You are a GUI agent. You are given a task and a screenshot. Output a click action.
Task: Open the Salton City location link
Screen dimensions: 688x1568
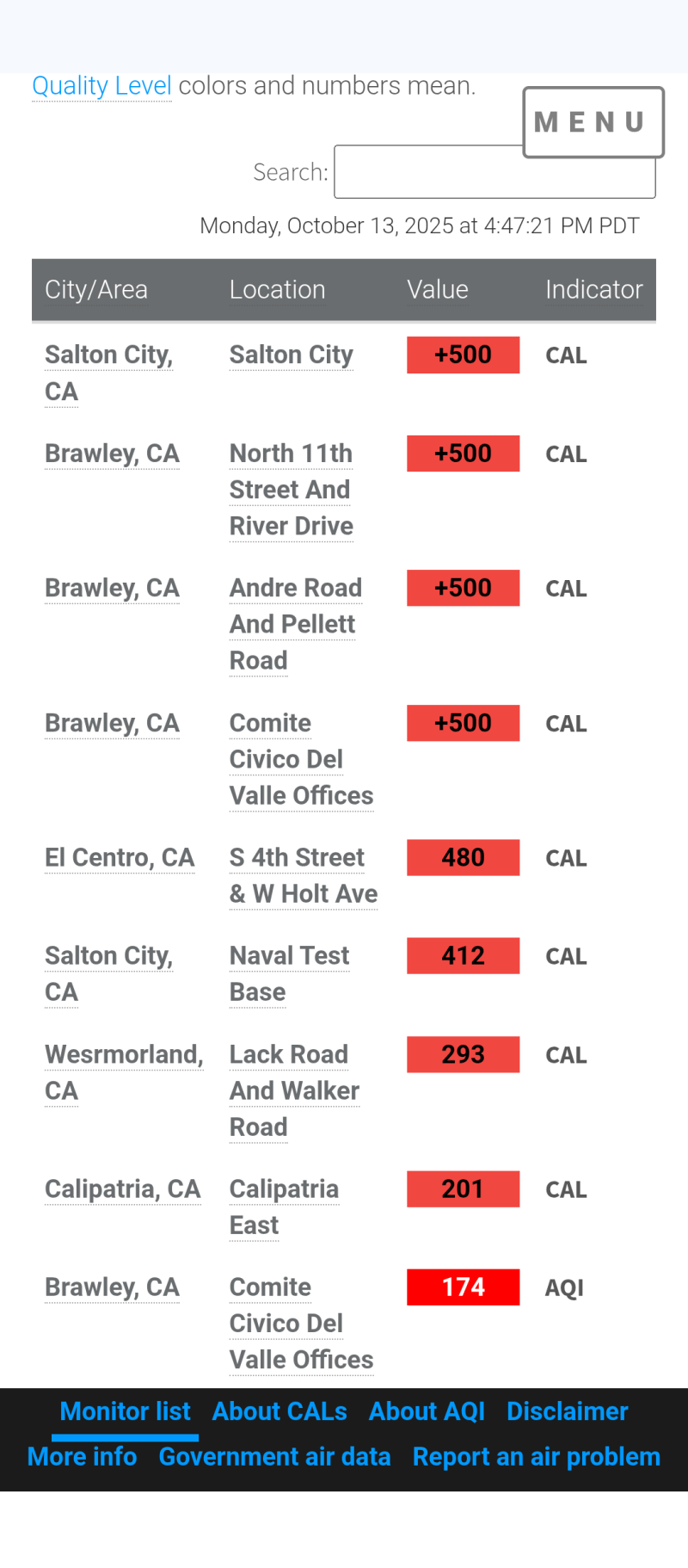291,355
